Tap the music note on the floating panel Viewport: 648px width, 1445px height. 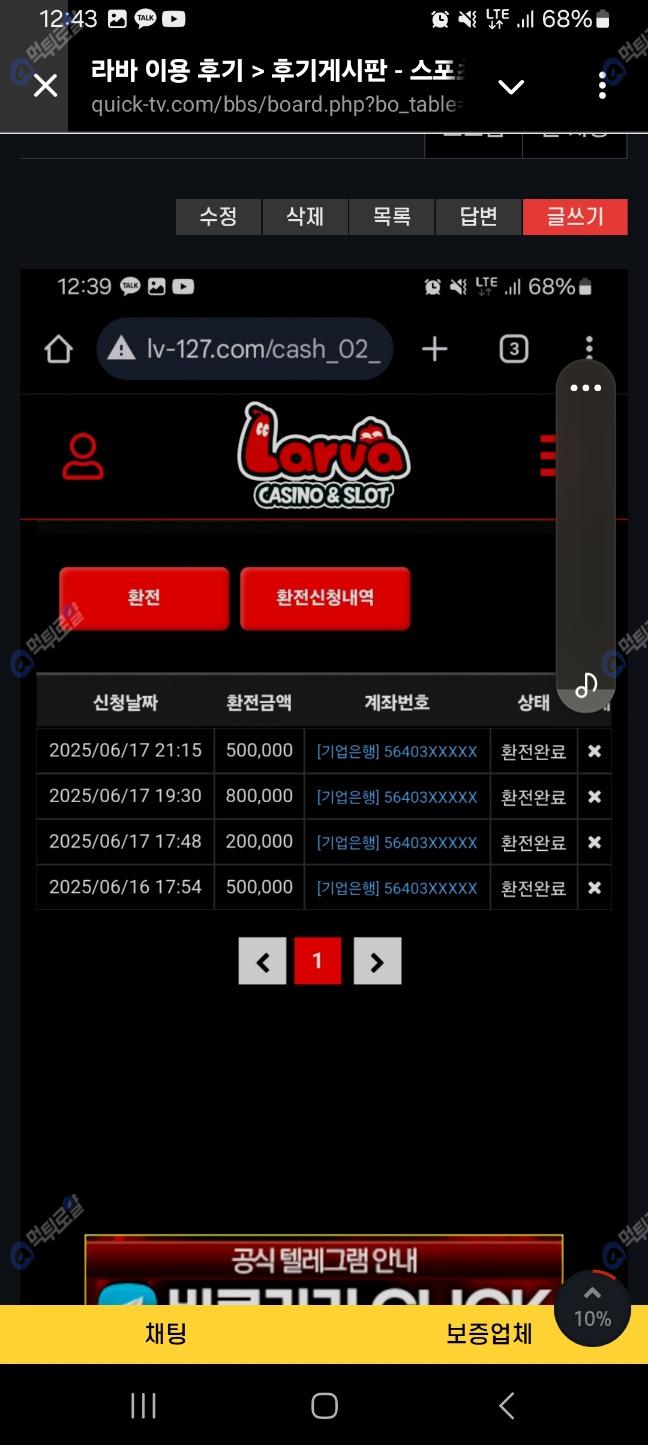tap(586, 685)
